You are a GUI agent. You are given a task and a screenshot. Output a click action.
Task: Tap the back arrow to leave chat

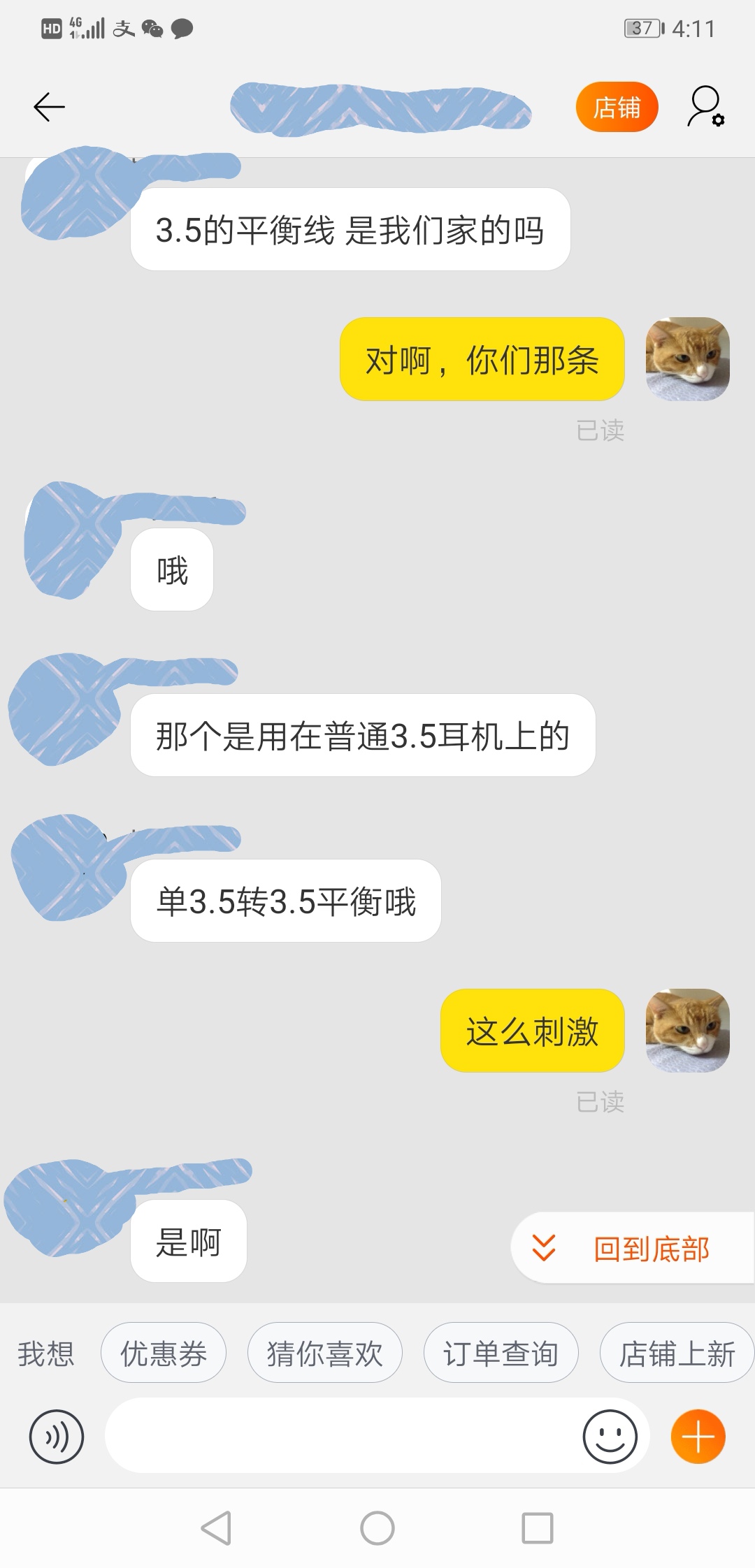(48, 106)
